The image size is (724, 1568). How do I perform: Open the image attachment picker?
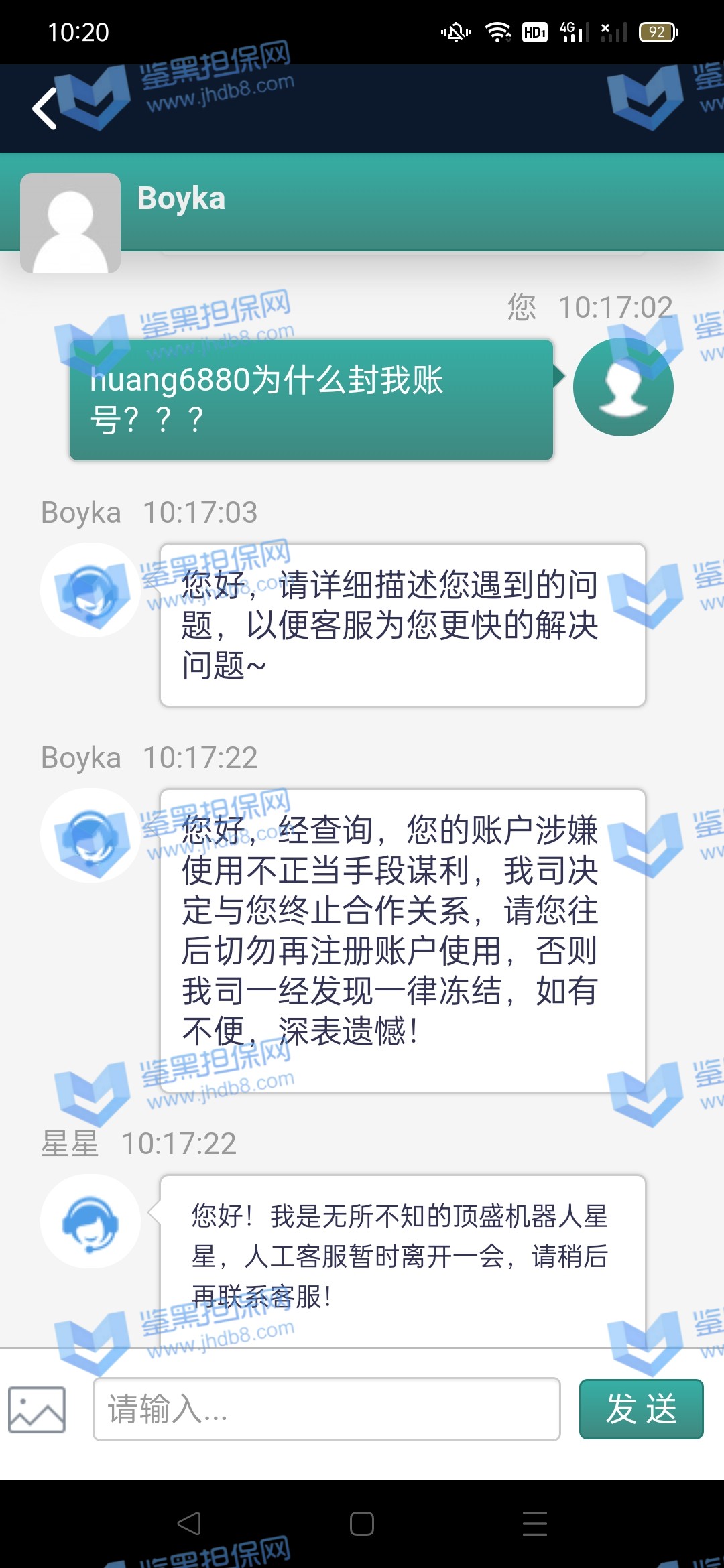[x=37, y=1409]
